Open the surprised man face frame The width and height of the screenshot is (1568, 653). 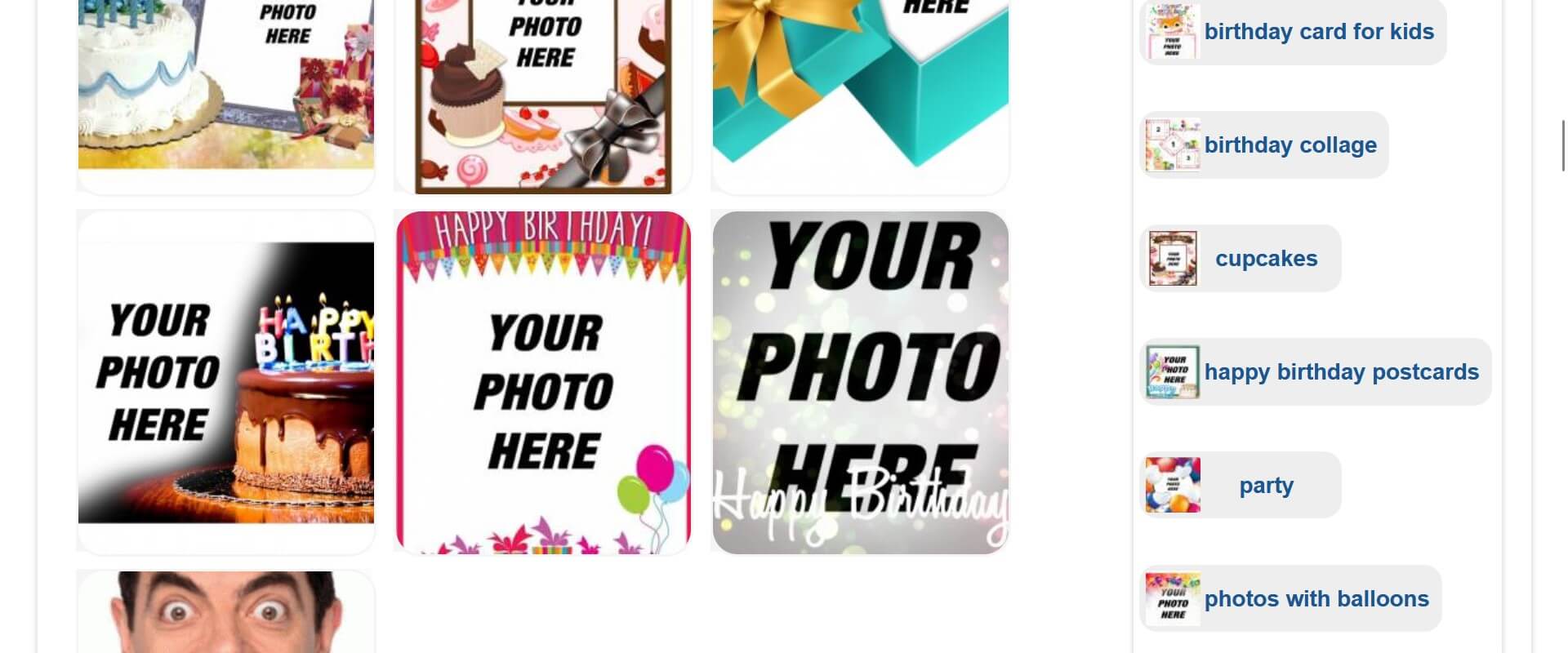(x=225, y=612)
